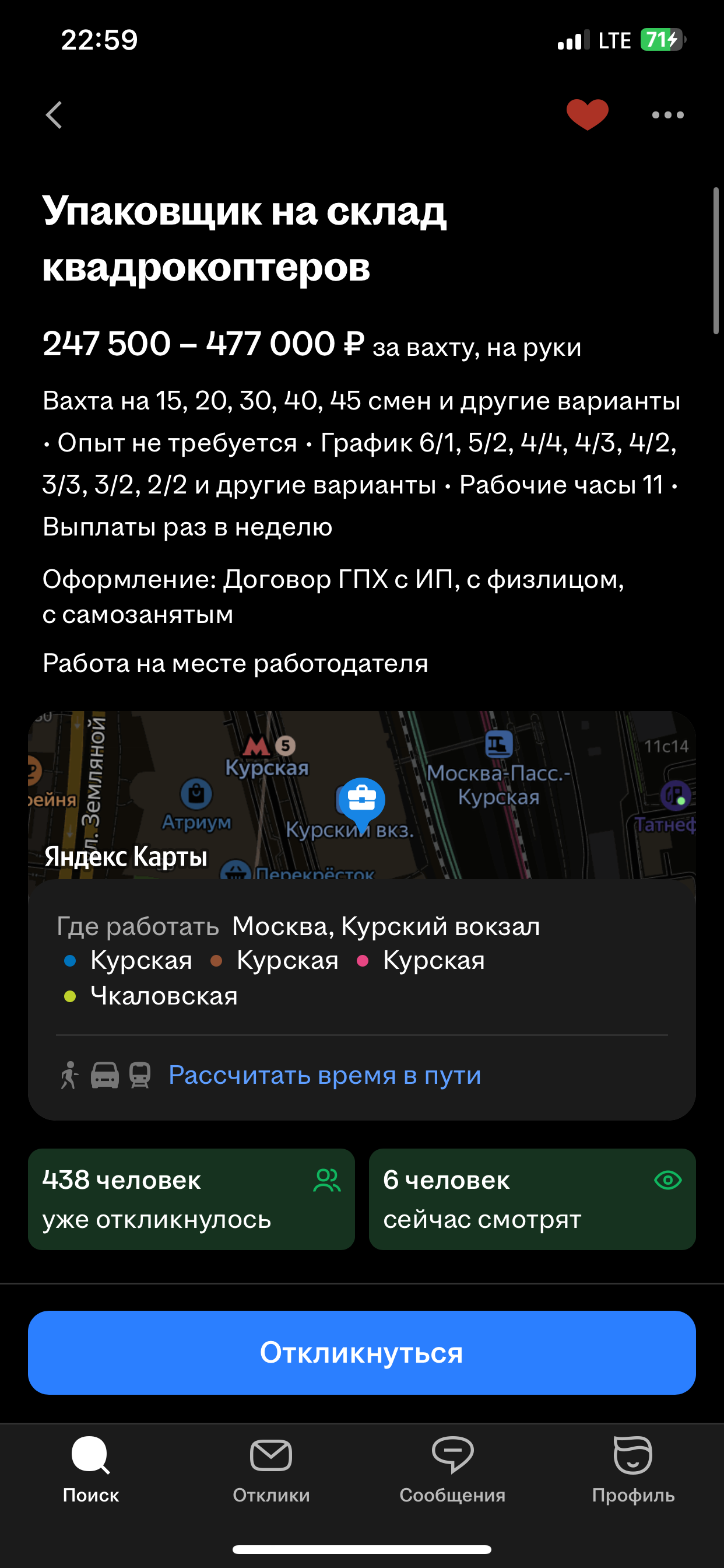Image resolution: width=724 pixels, height=1568 pixels.
Task: Tap Рассчитать время в пути link
Action: (324, 1075)
